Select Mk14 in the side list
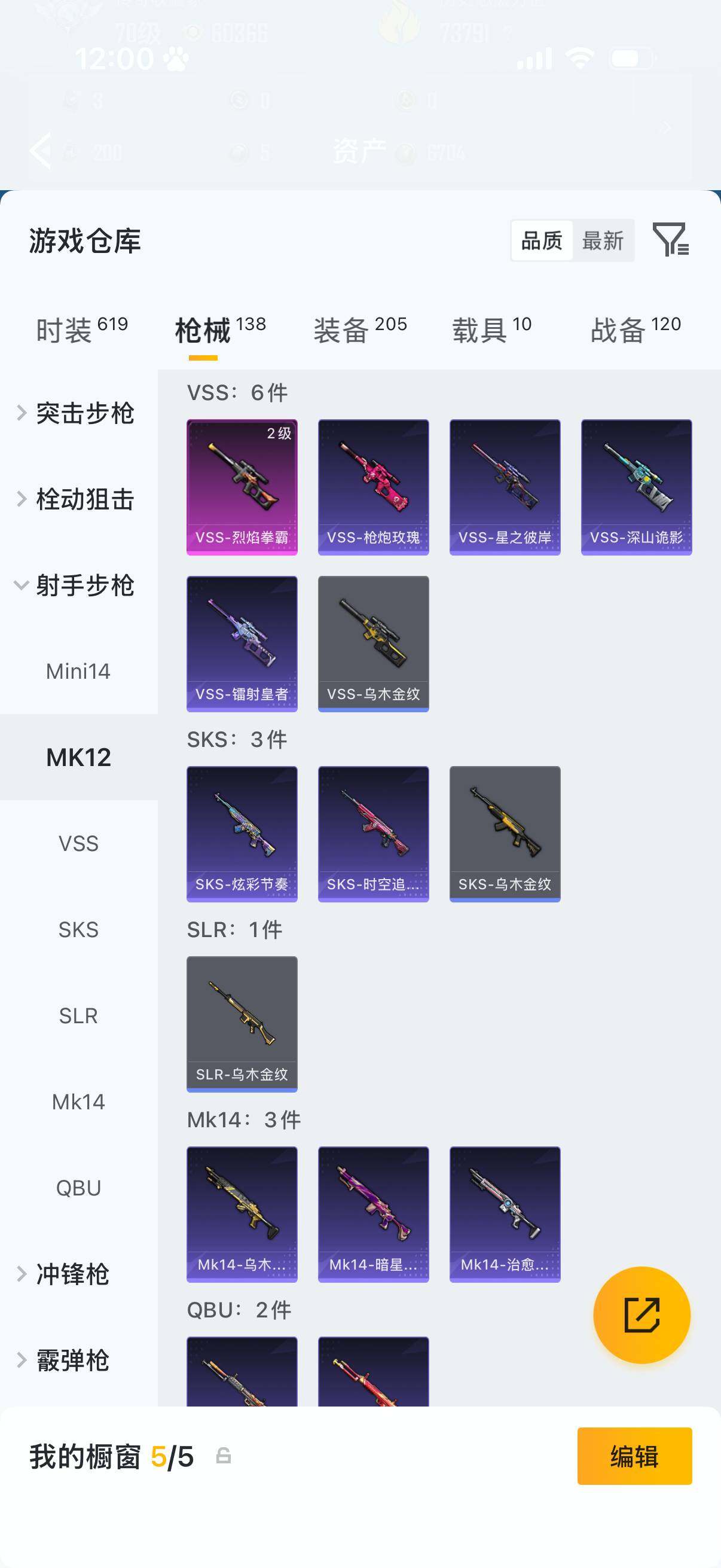Screen dimensions: 721x1568 pos(79,1102)
